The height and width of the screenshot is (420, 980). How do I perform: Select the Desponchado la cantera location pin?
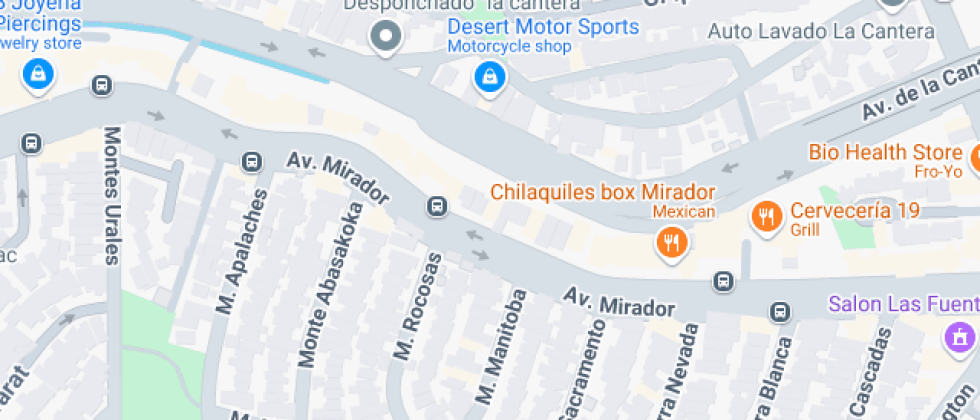[x=385, y=39]
